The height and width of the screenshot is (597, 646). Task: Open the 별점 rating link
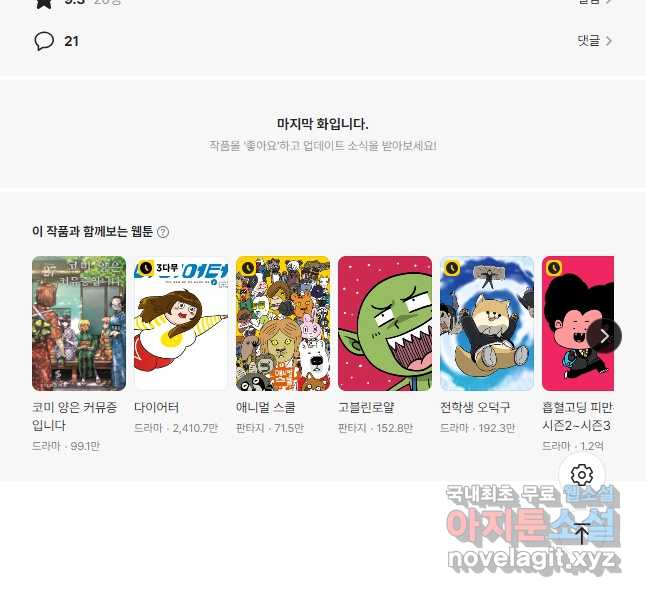[594, 3]
